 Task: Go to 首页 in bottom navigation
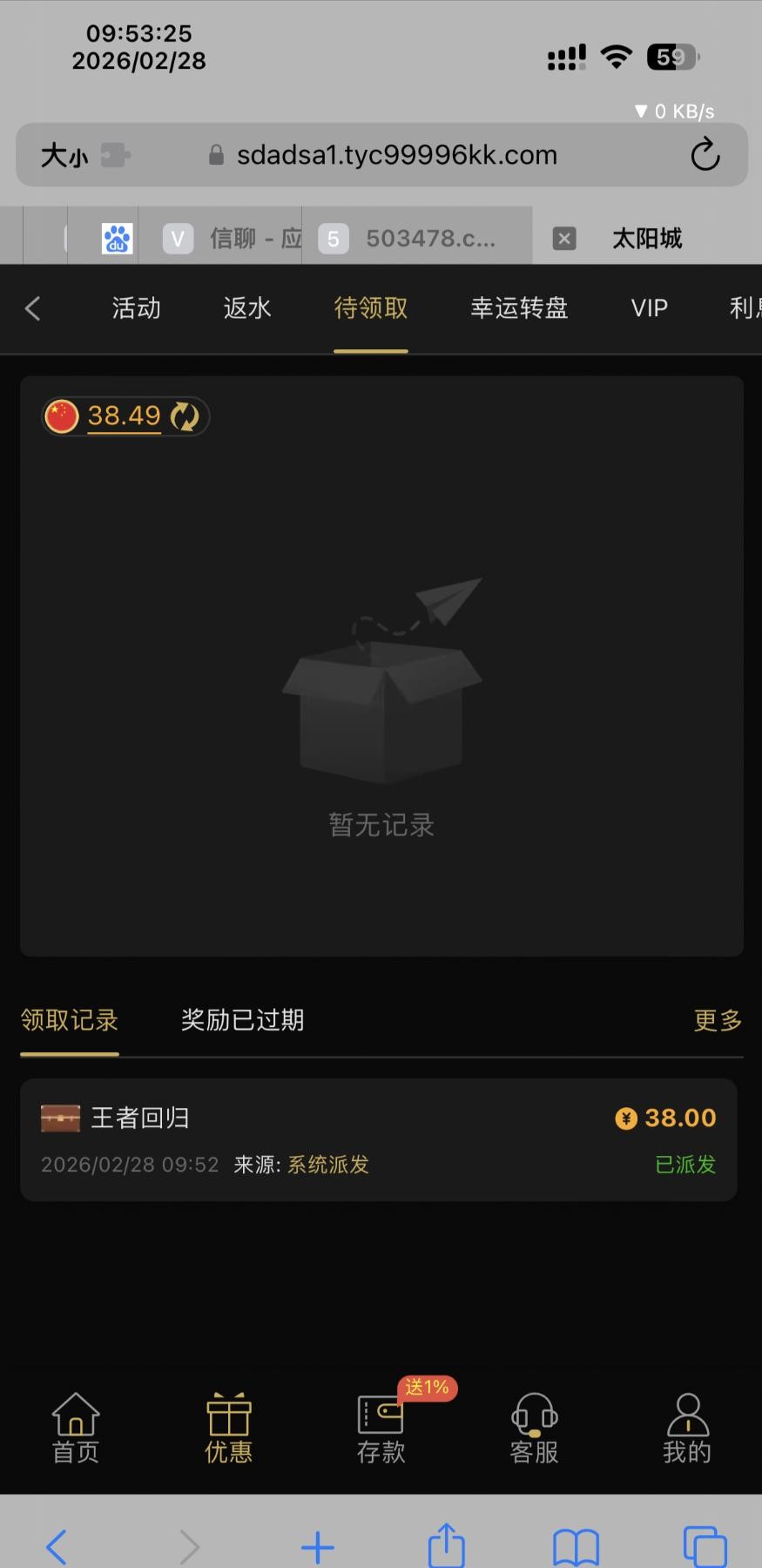(76, 1429)
